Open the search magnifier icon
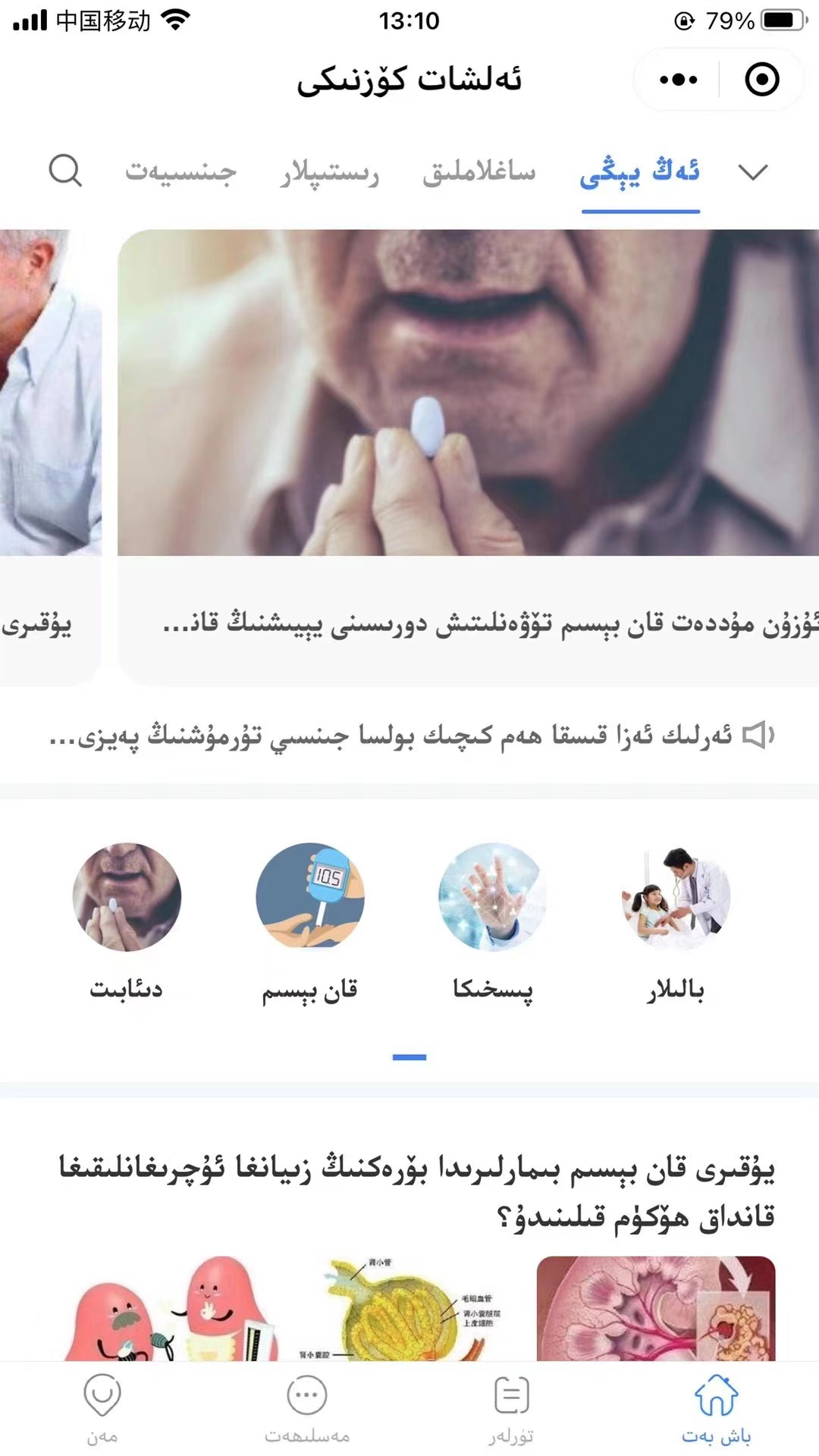The width and height of the screenshot is (819, 1456). (x=65, y=171)
